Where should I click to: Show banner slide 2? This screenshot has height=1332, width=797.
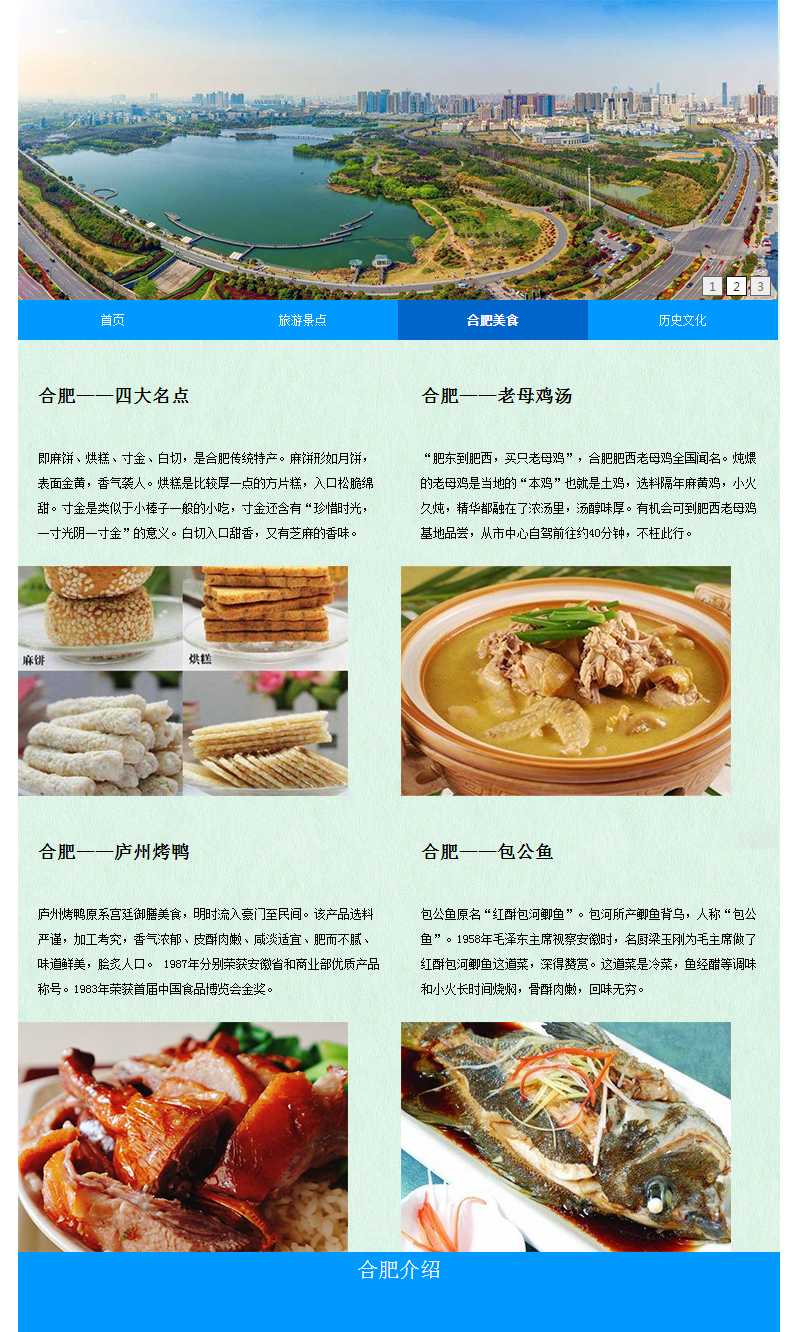point(736,287)
